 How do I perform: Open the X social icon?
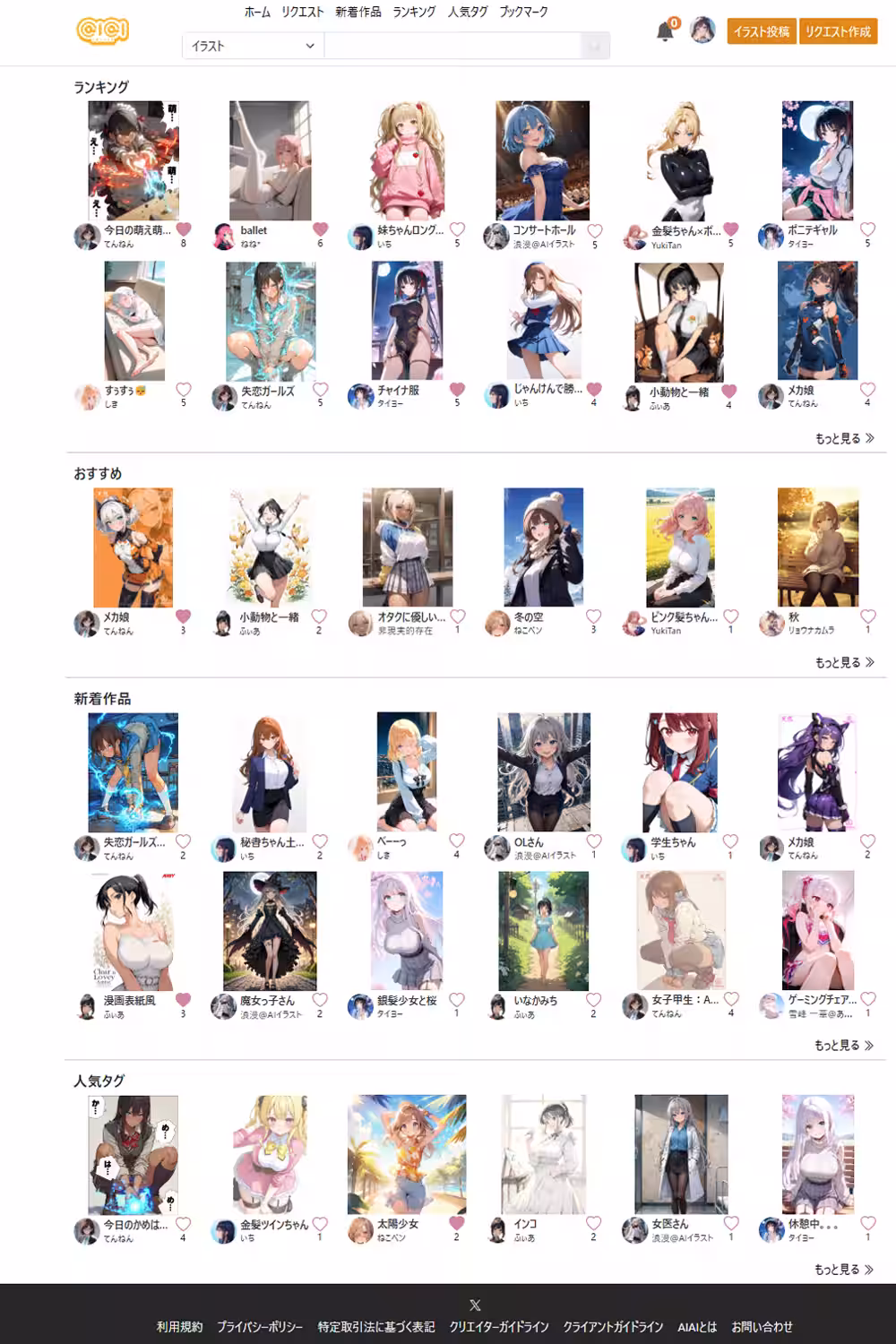475,1305
